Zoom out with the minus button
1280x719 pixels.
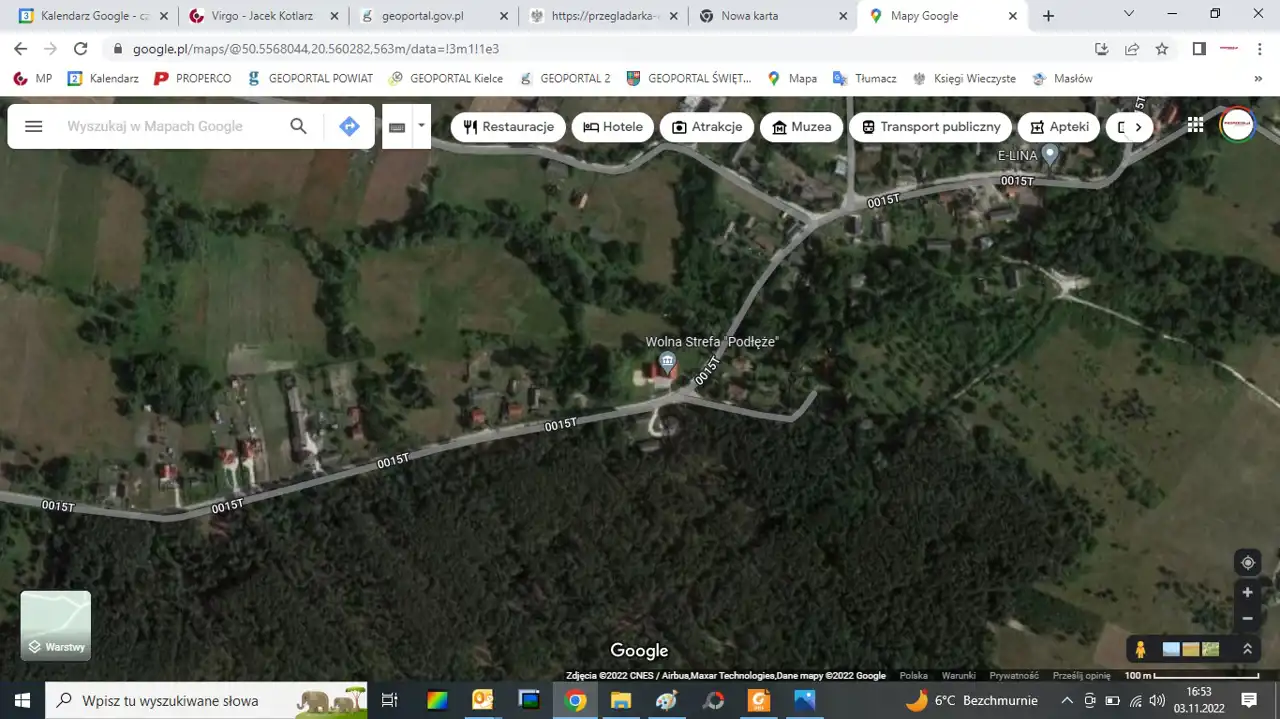click(1247, 618)
